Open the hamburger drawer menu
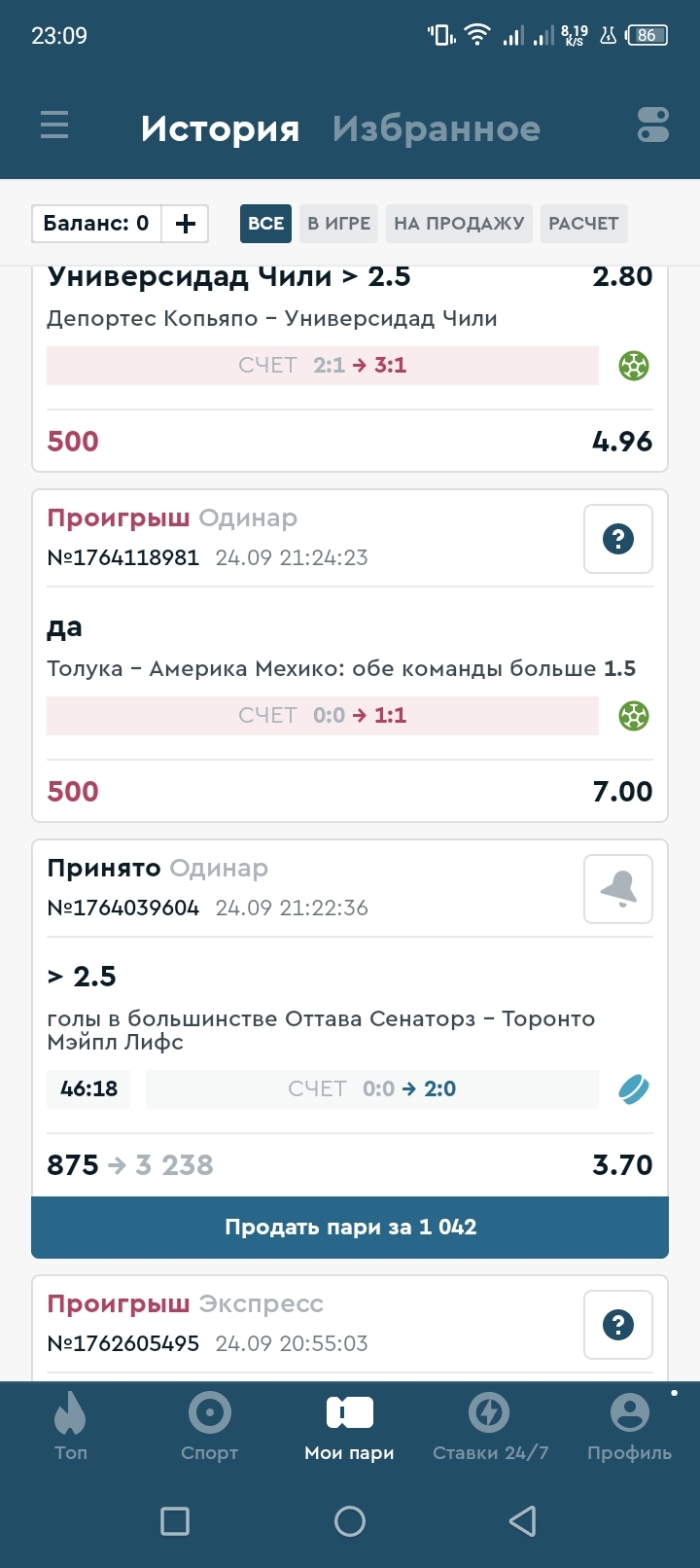 [x=54, y=125]
